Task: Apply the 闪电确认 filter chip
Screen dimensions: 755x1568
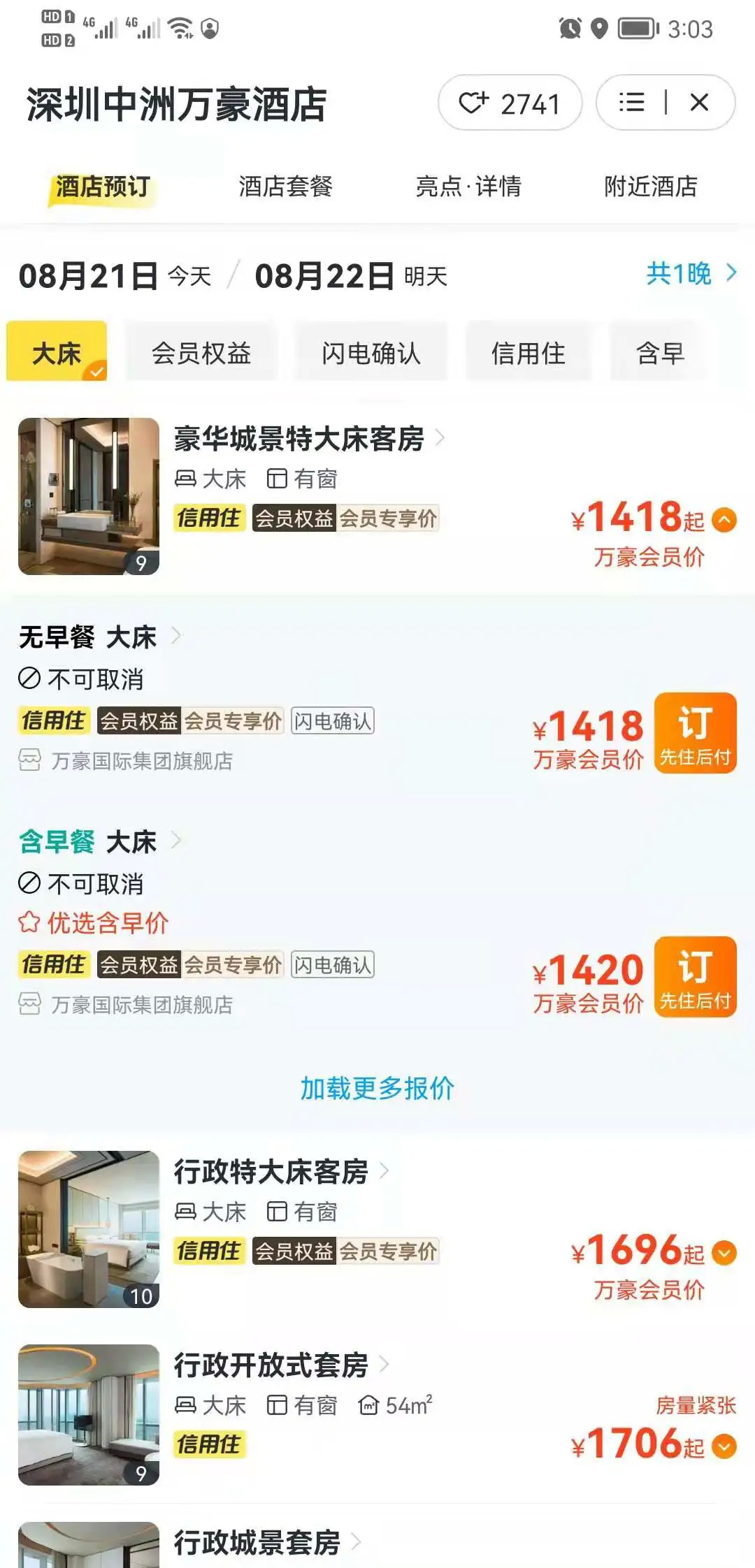Action: 371,352
